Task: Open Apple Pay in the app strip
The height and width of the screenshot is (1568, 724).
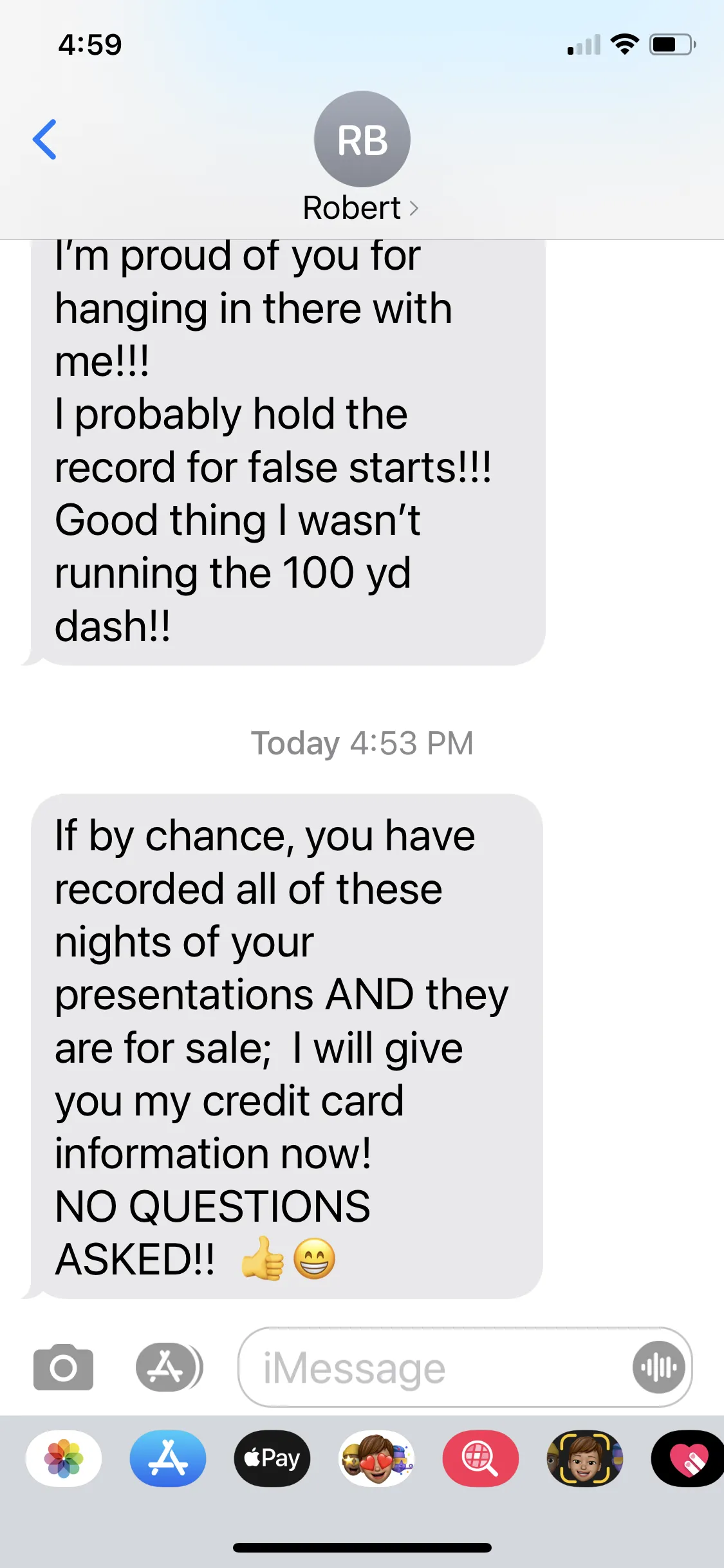Action: point(272,1459)
